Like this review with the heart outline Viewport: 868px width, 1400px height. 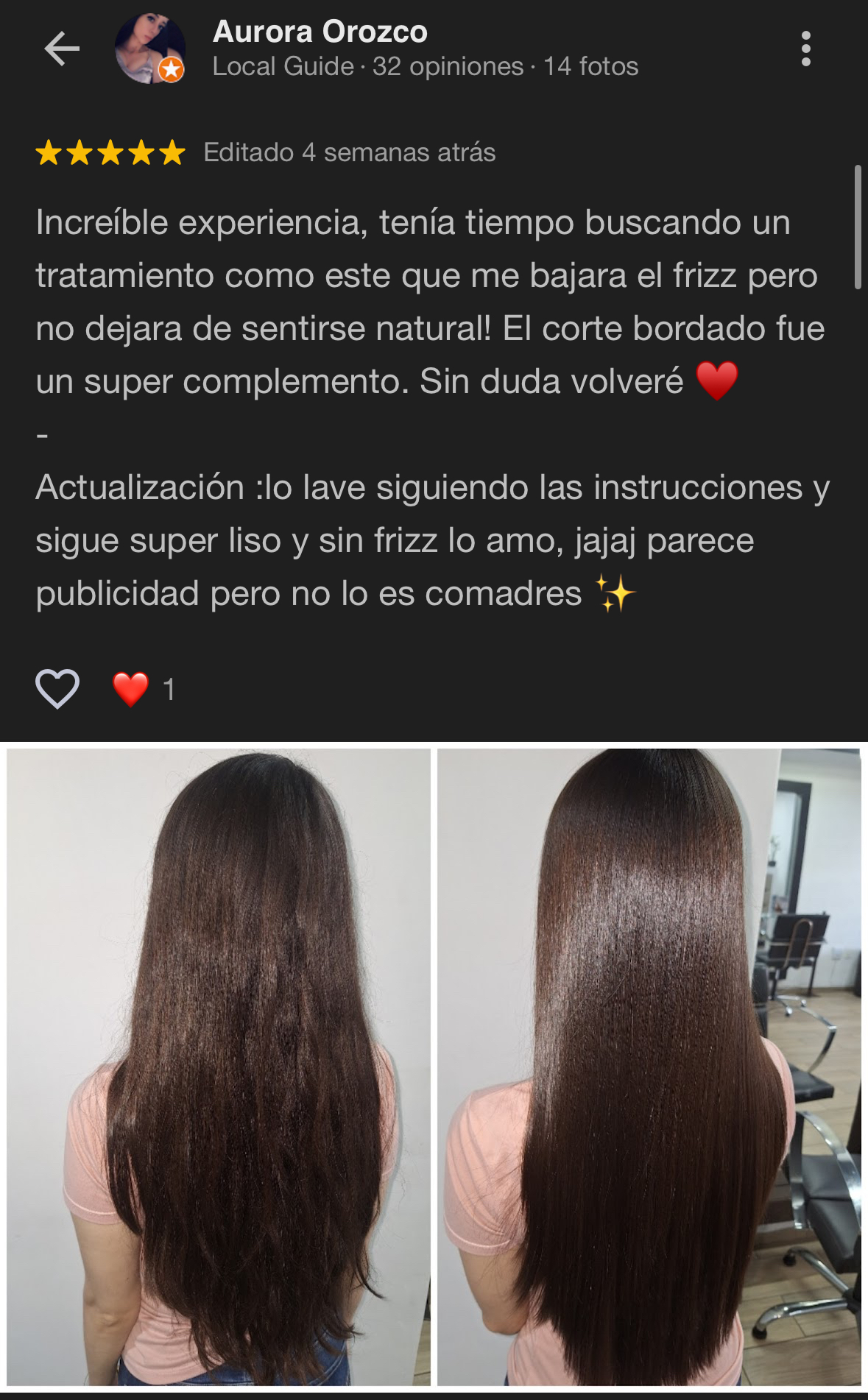tap(57, 689)
